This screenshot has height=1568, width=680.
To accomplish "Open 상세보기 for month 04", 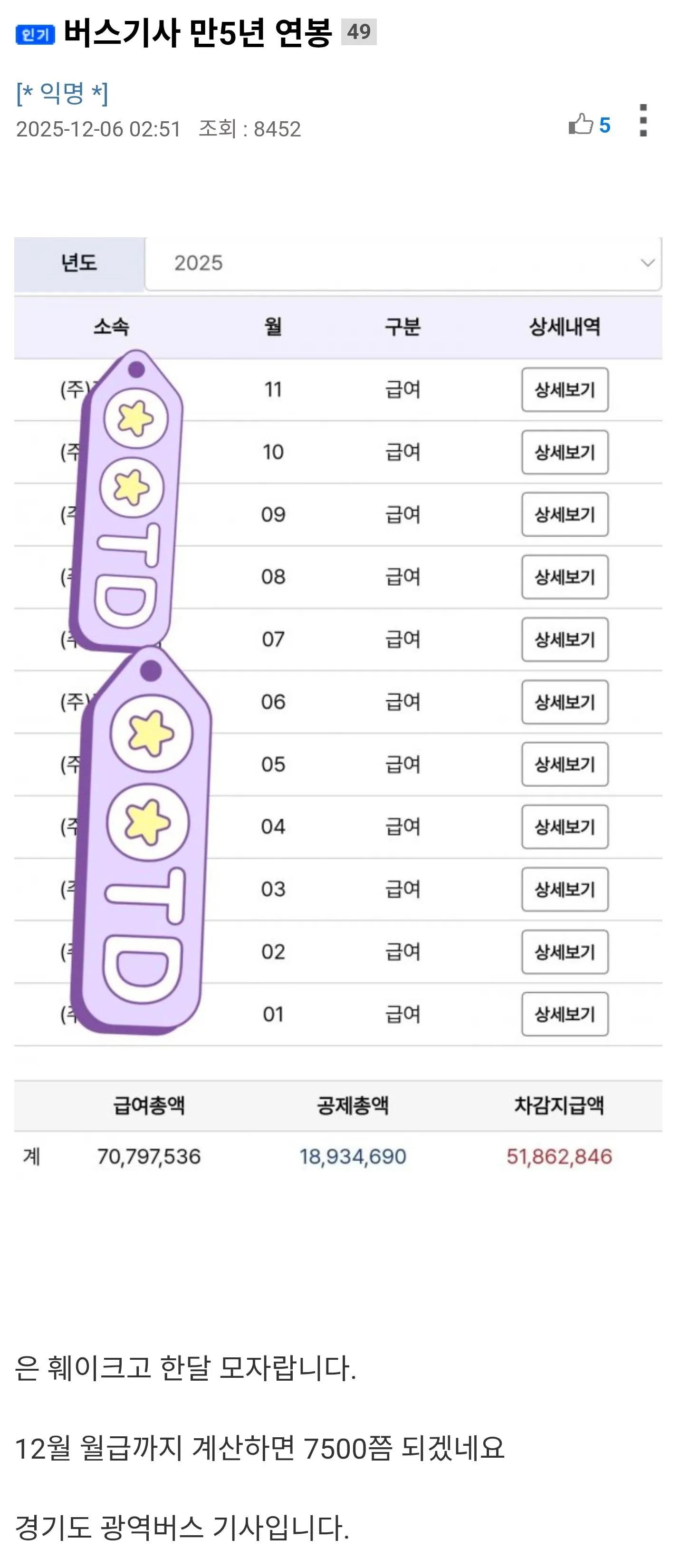I will (x=565, y=827).
